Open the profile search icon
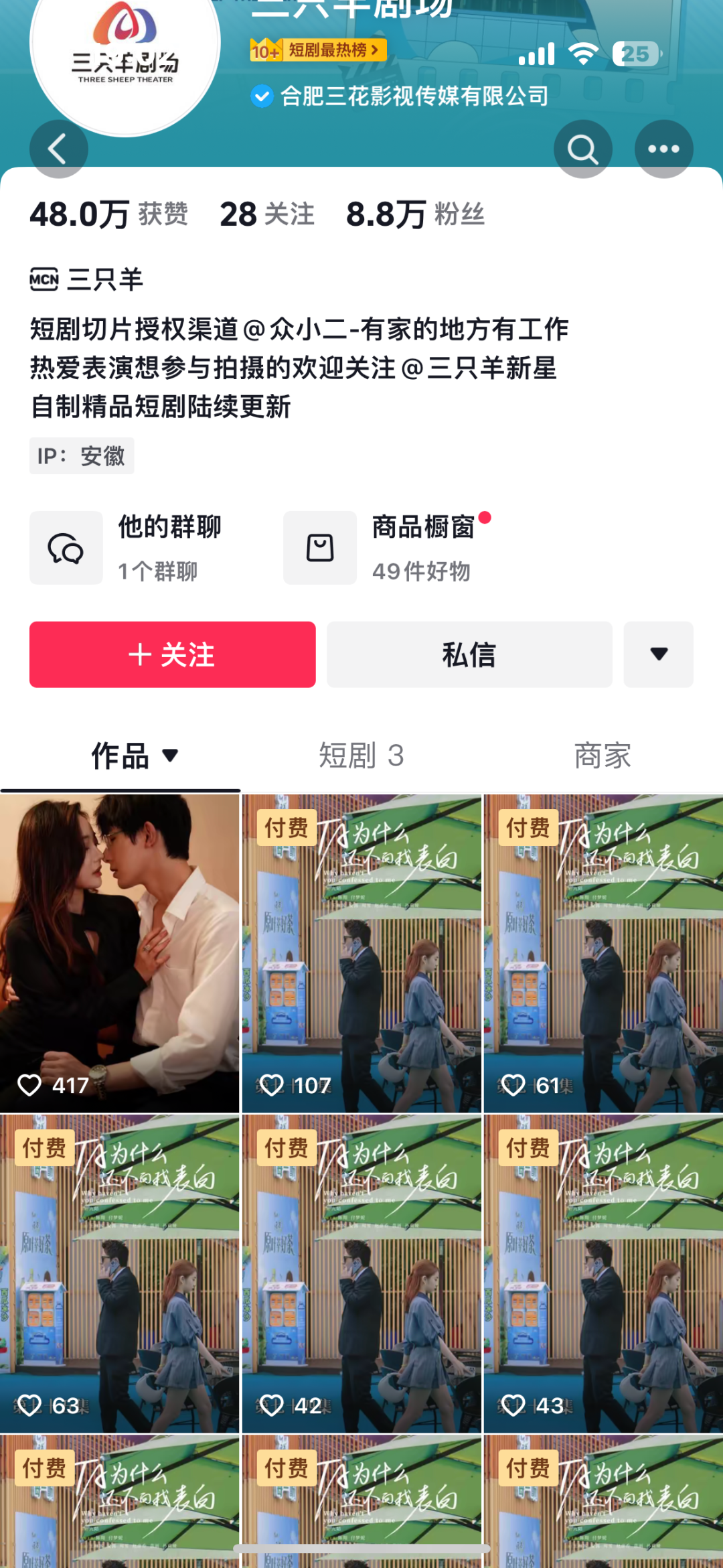723x1568 pixels. click(582, 149)
